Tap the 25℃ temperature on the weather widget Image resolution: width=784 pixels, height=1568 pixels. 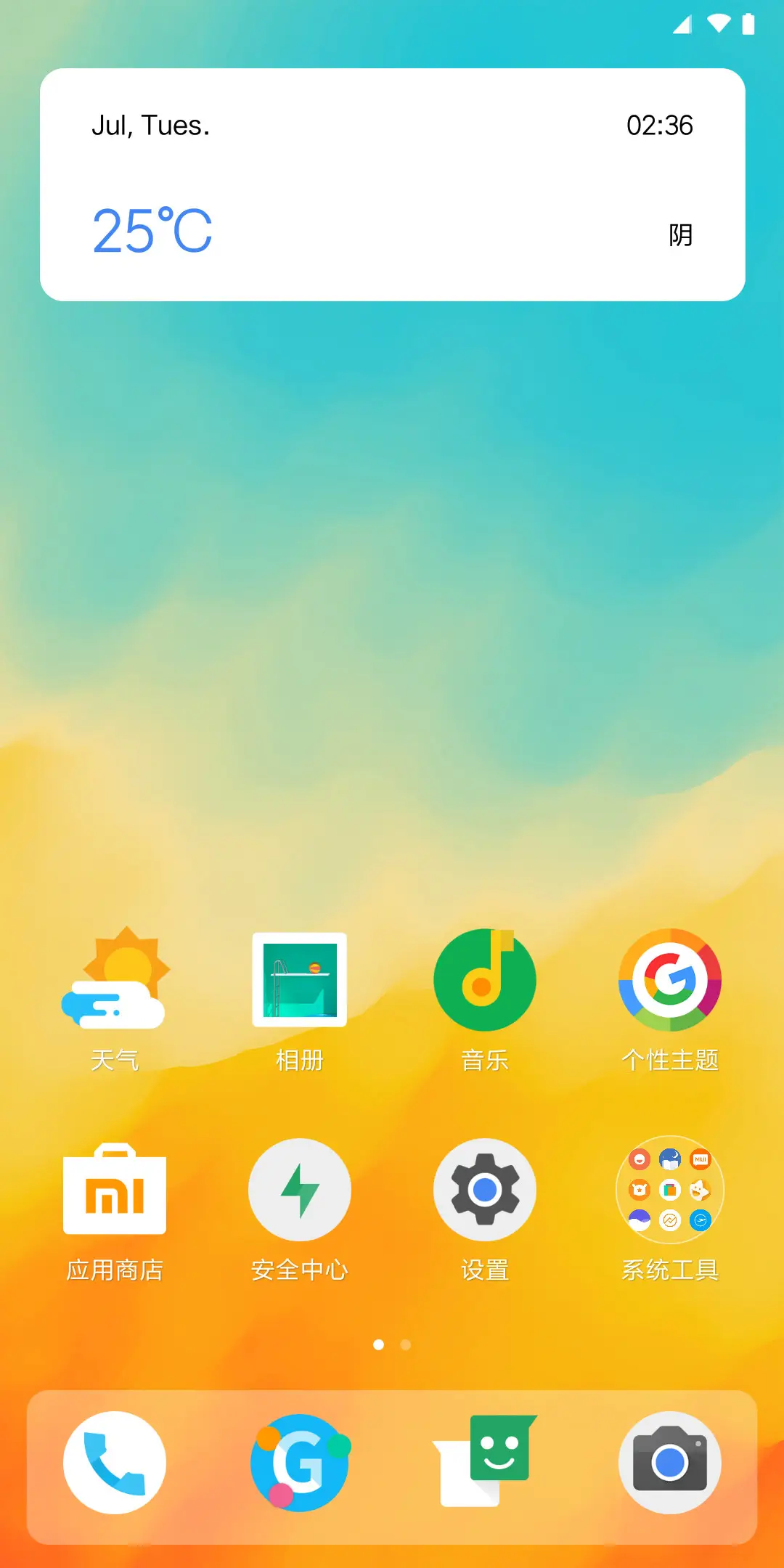[152, 232]
